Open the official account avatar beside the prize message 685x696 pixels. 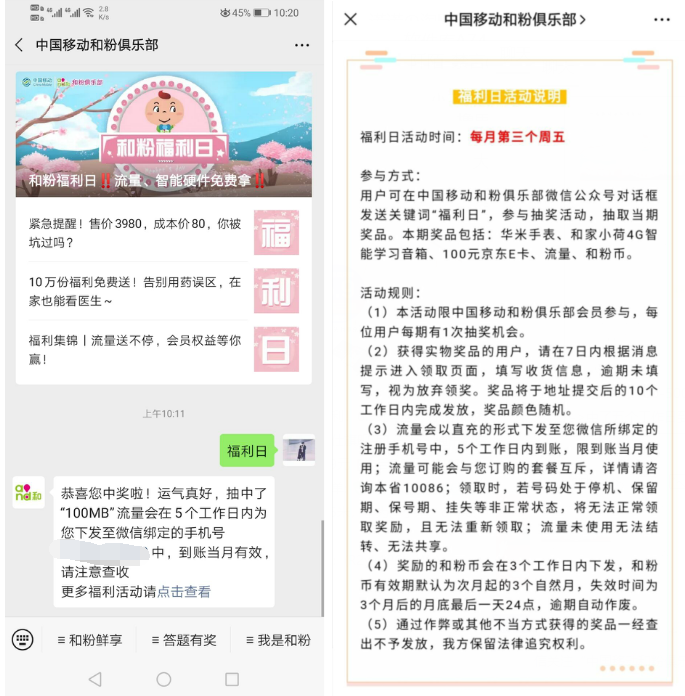(x=28, y=493)
